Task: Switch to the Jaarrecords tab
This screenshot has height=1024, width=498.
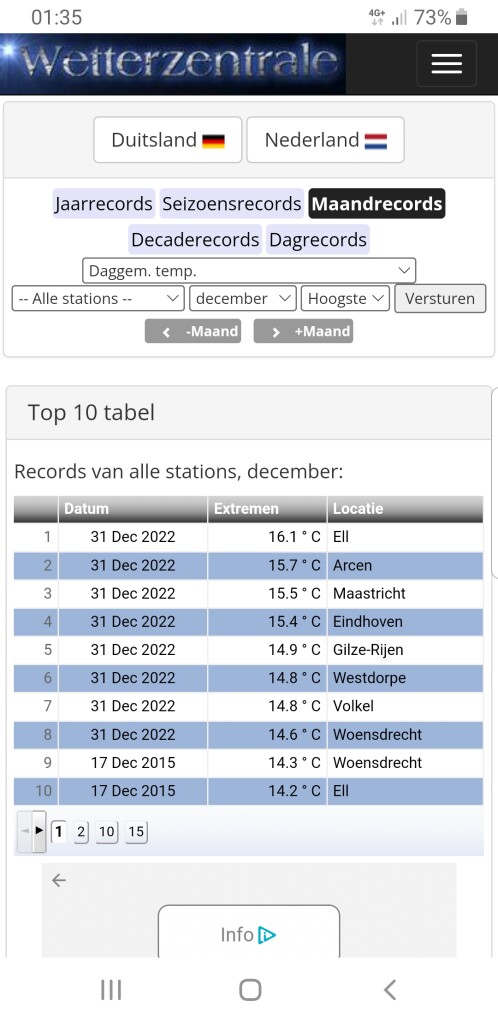Action: 103,204
